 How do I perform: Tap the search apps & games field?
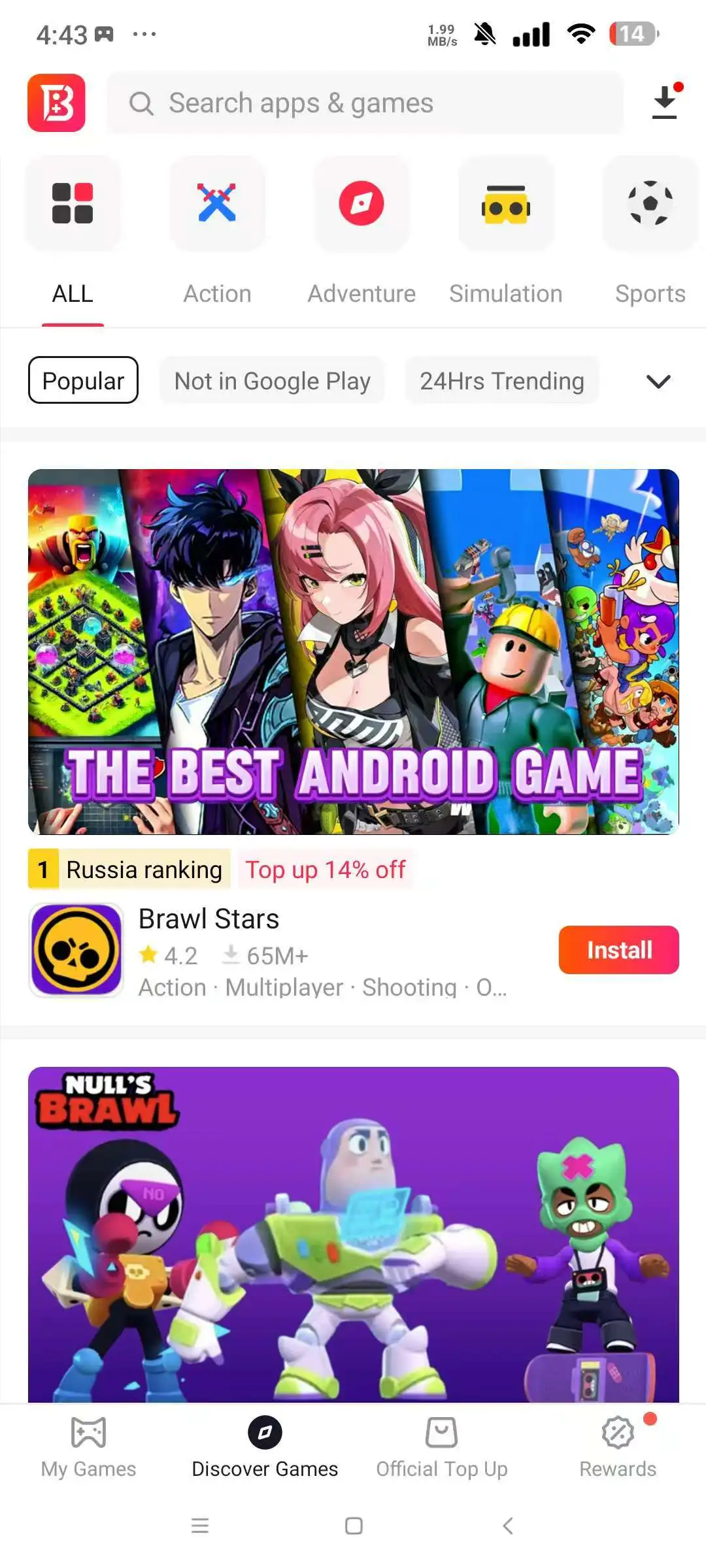(365, 103)
